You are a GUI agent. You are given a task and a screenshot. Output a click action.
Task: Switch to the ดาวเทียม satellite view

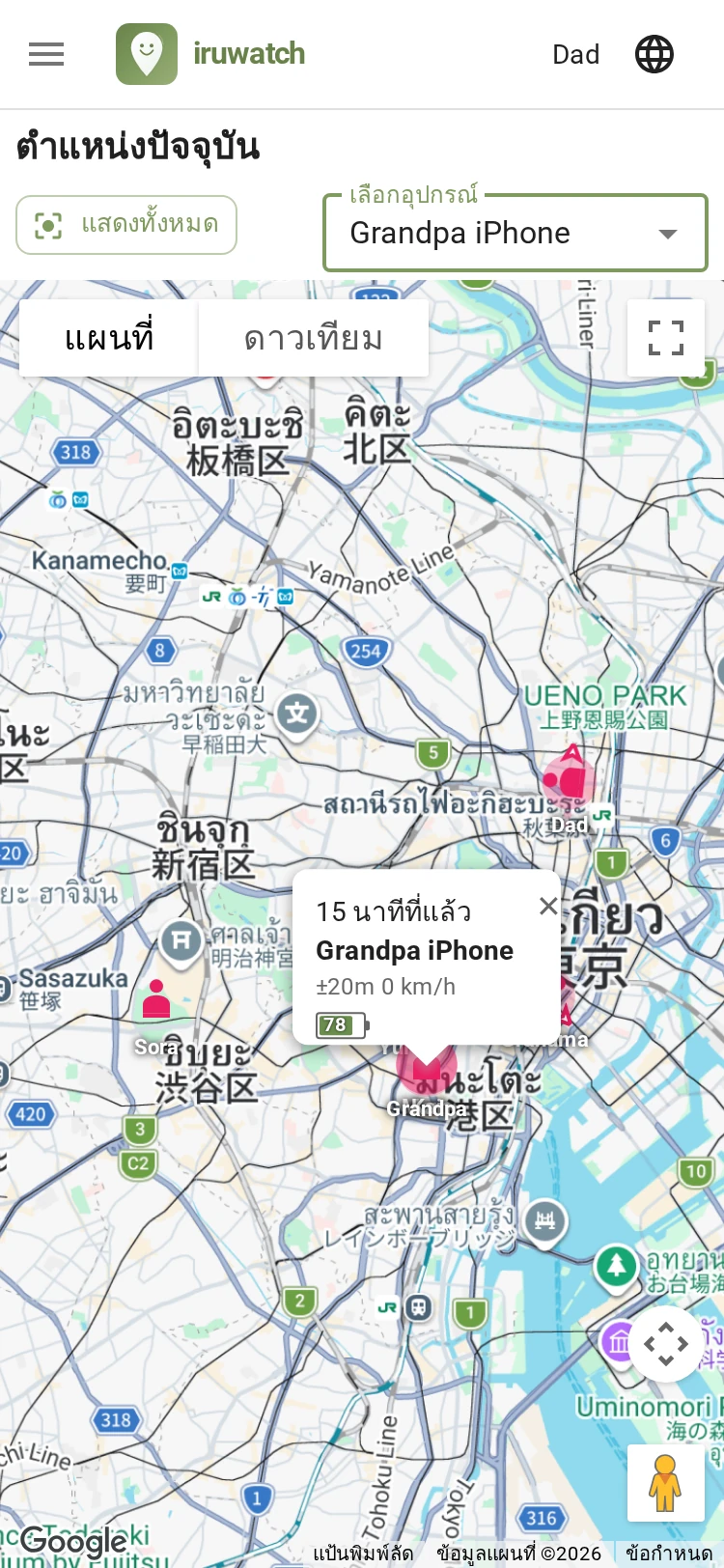click(314, 338)
